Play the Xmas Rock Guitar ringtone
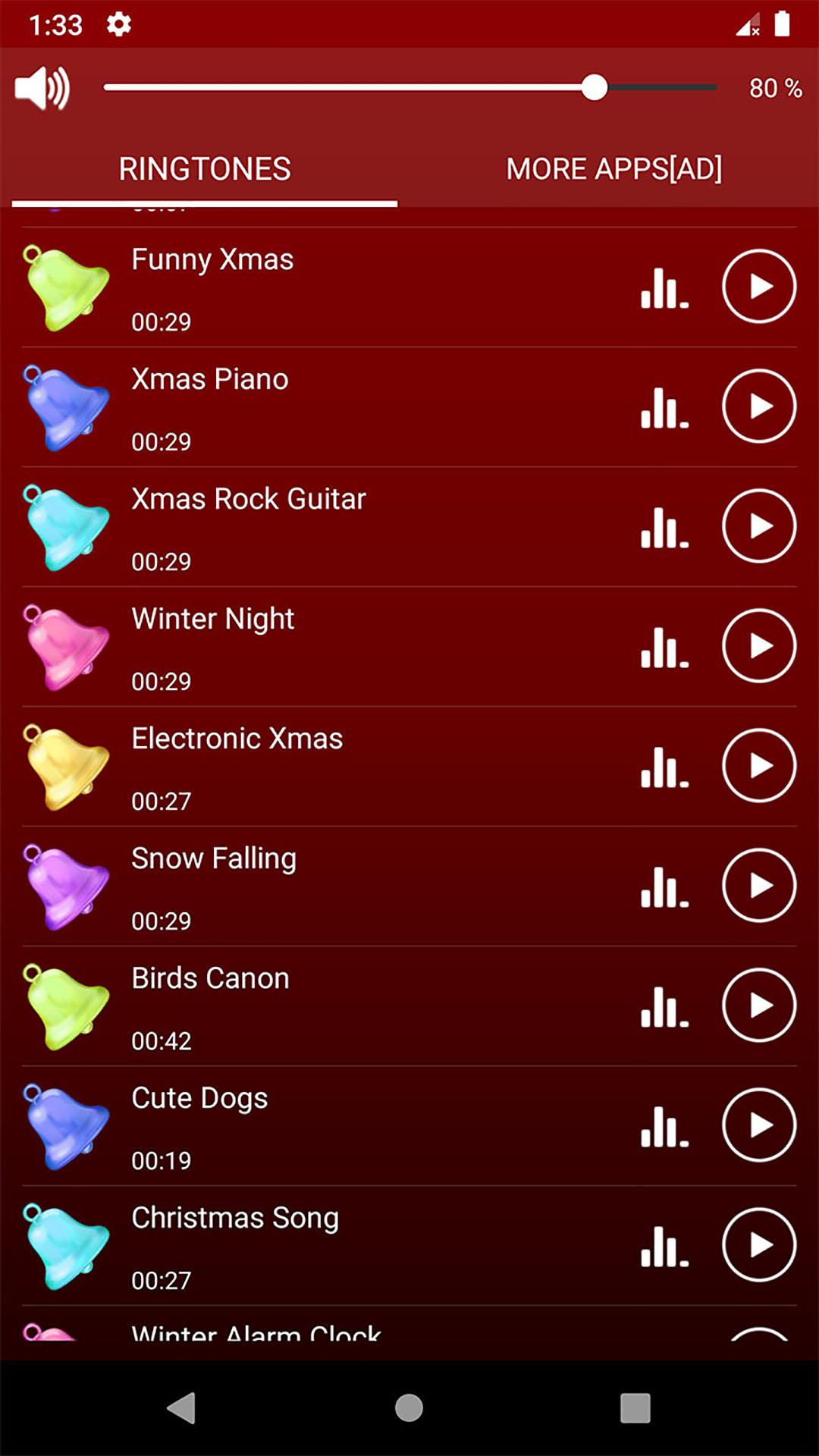Image resolution: width=819 pixels, height=1456 pixels. click(x=758, y=526)
